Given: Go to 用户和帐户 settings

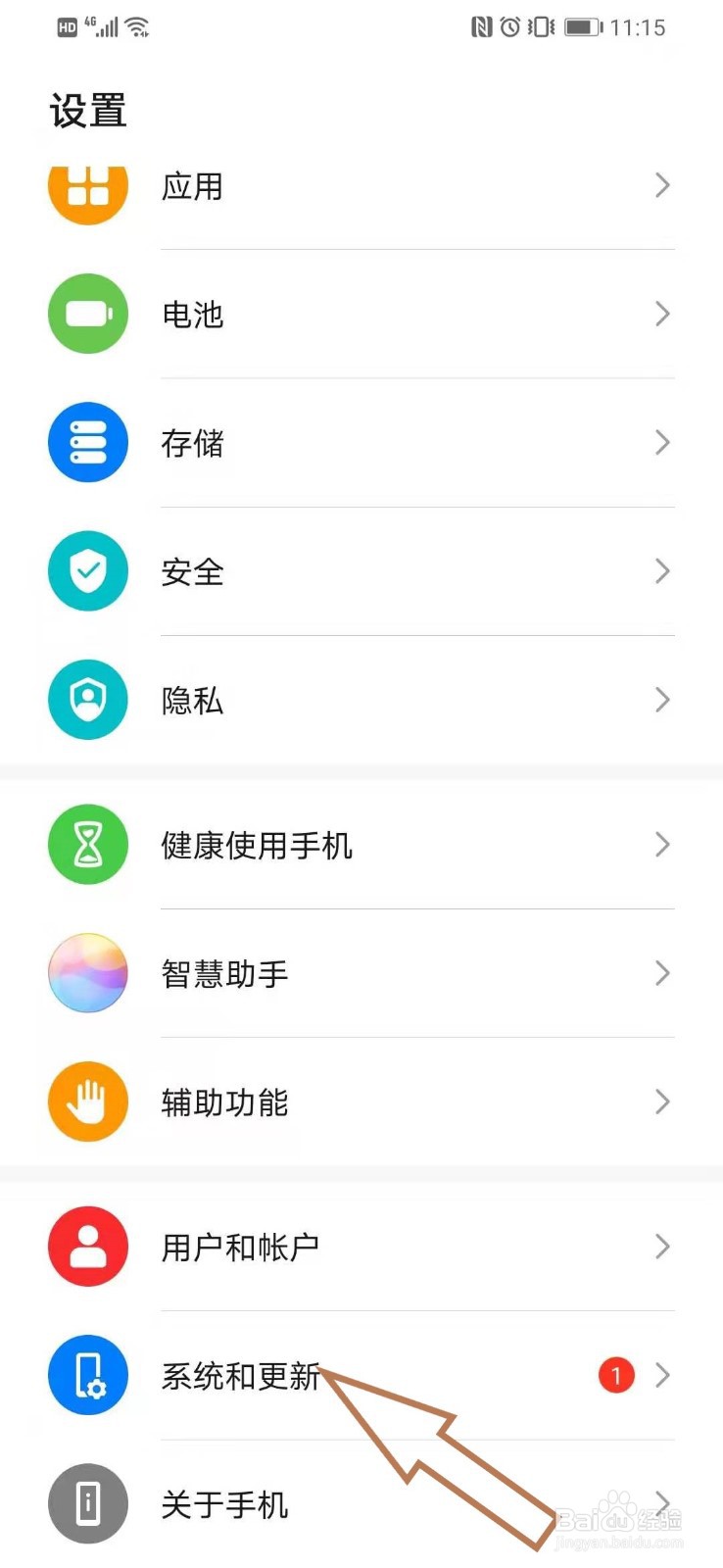Looking at the screenshot, I should pyautogui.click(x=361, y=1247).
